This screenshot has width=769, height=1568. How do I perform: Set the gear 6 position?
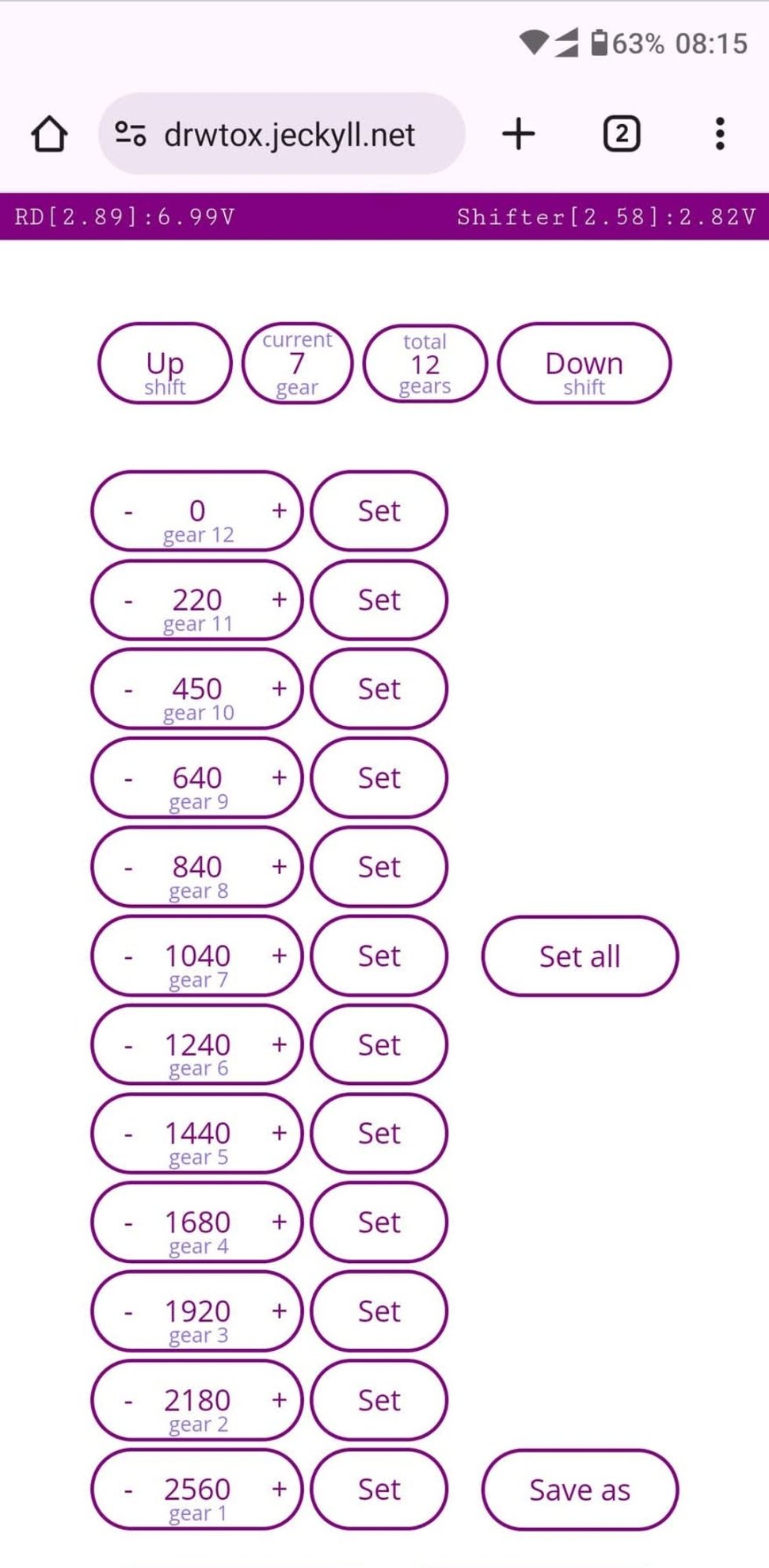click(x=379, y=1045)
